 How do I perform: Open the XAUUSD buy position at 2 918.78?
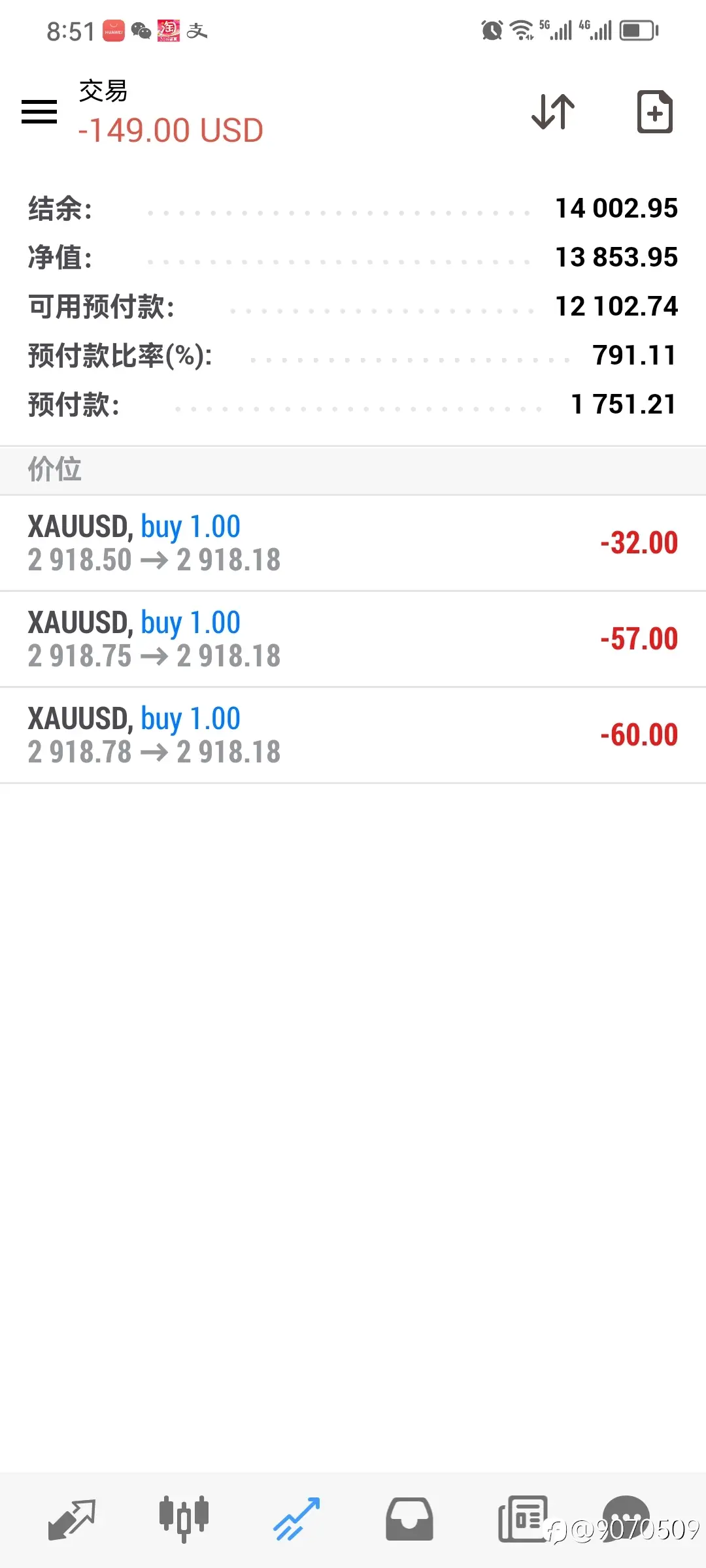point(353,736)
